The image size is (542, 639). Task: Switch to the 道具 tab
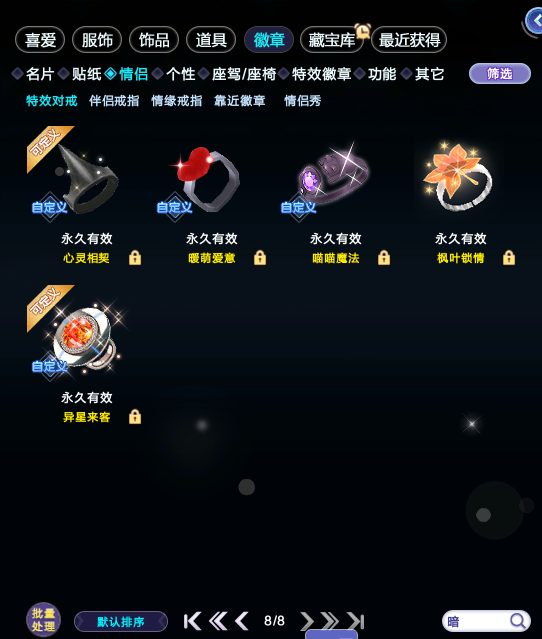pyautogui.click(x=211, y=40)
